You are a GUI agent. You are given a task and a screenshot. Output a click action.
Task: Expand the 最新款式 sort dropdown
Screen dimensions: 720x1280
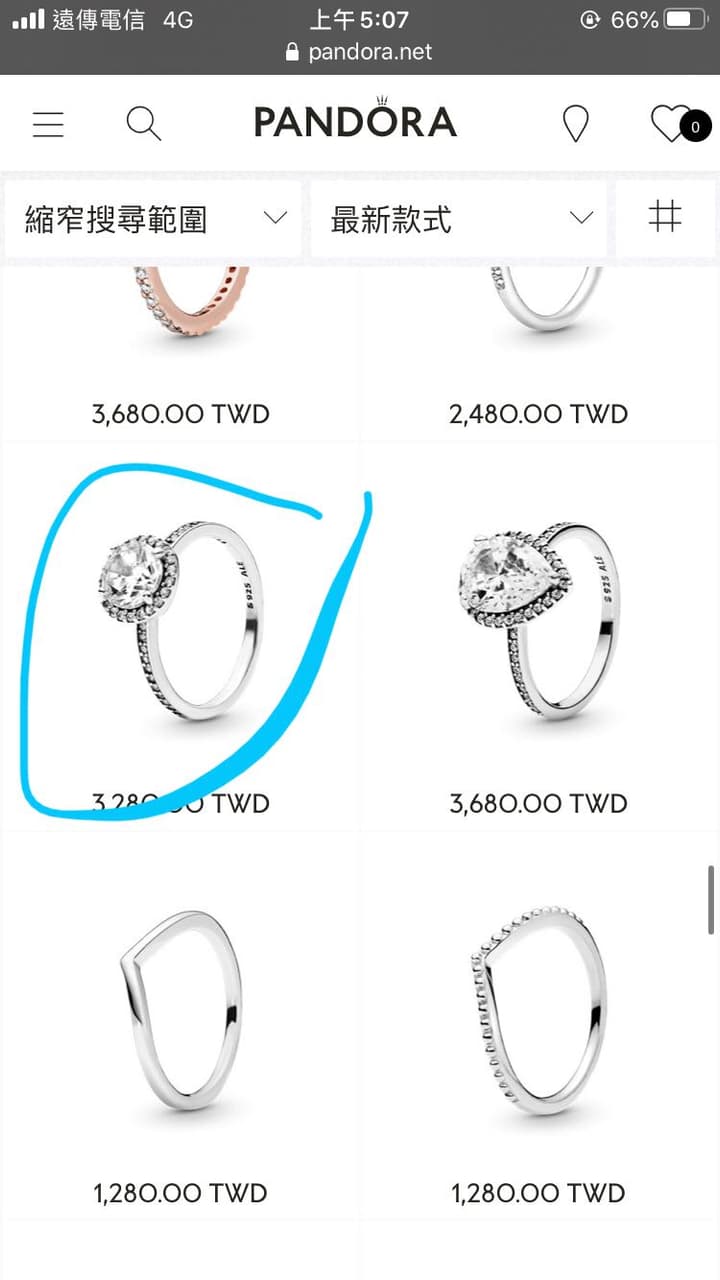coord(458,218)
